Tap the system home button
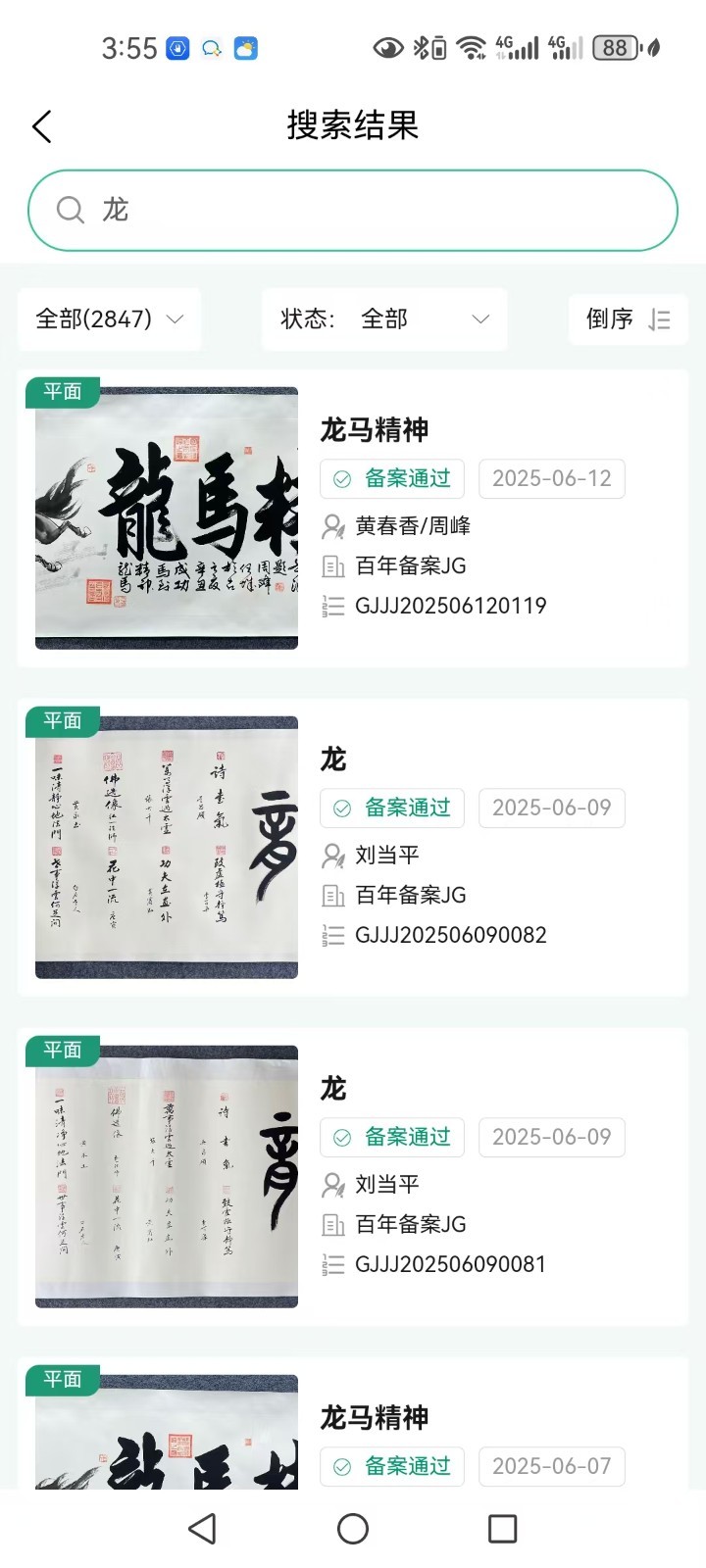The width and height of the screenshot is (706, 1568). (353, 1529)
